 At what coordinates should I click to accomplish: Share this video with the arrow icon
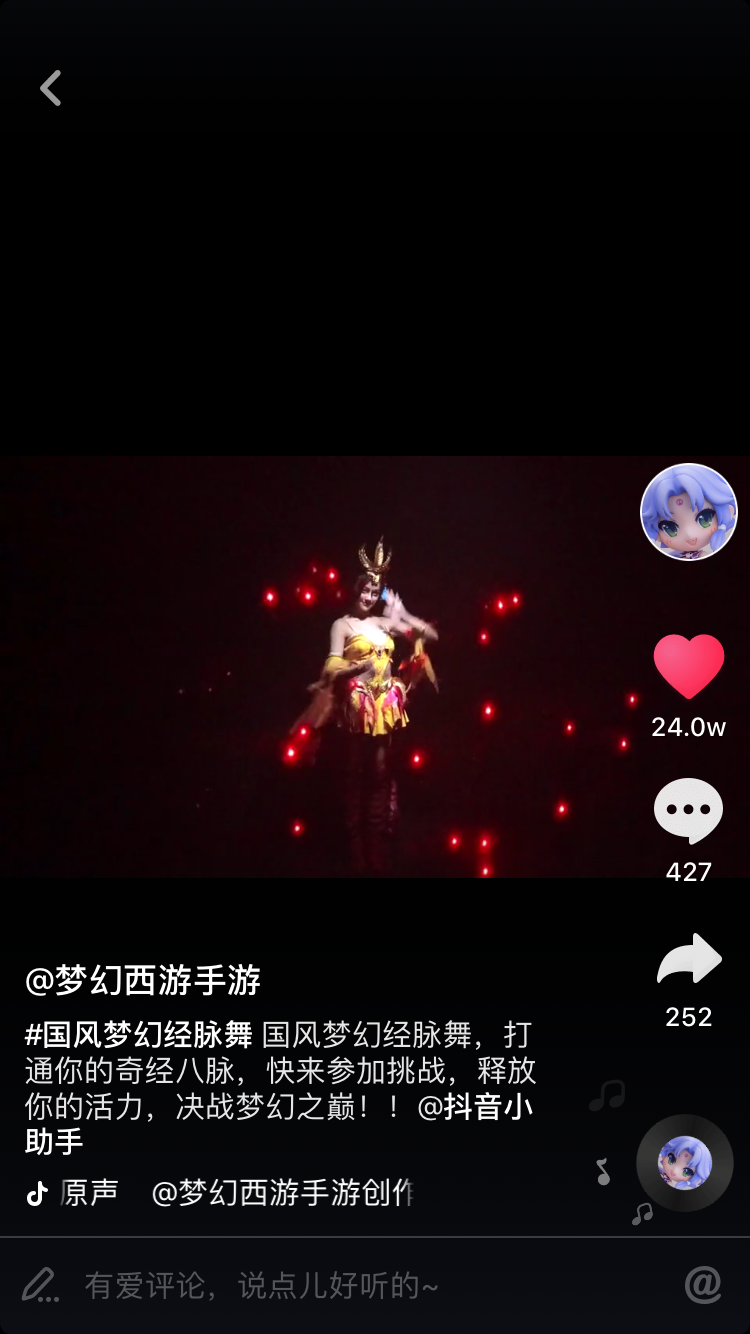[688, 960]
